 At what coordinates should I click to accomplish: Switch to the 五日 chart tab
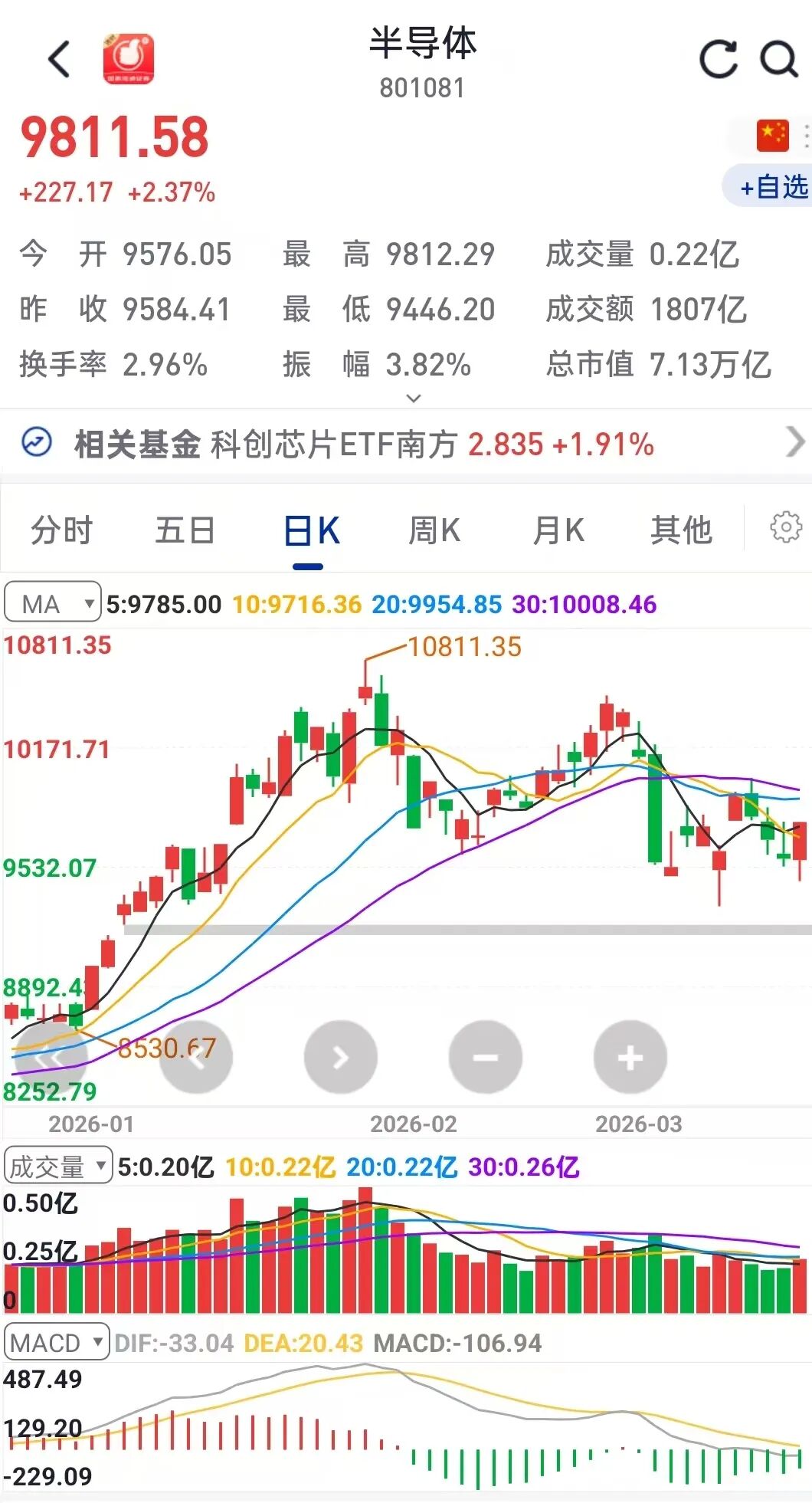pos(185,530)
